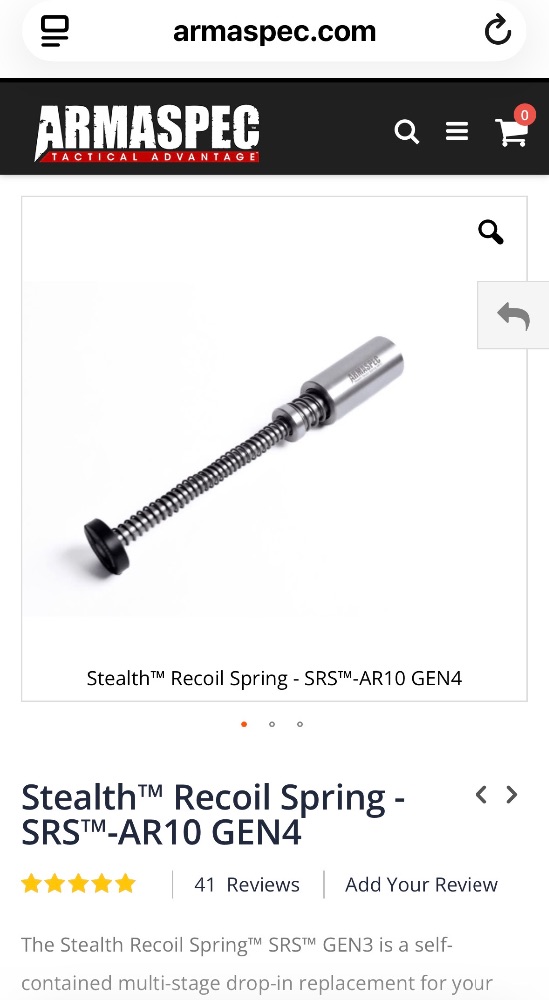Open the hamburger navigation menu
The height and width of the screenshot is (1000, 549).
(x=457, y=131)
